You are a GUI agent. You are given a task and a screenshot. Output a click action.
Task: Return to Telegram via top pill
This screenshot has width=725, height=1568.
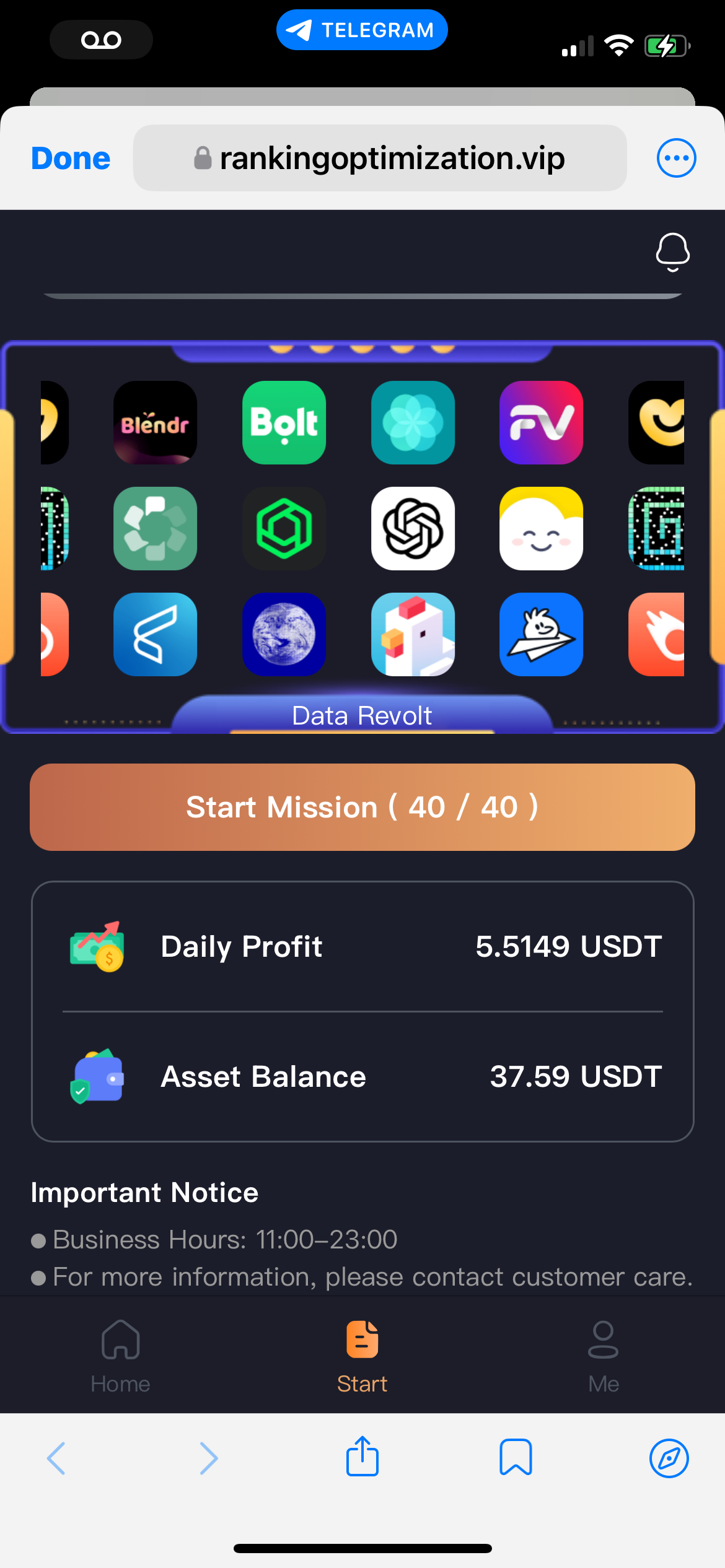(362, 30)
